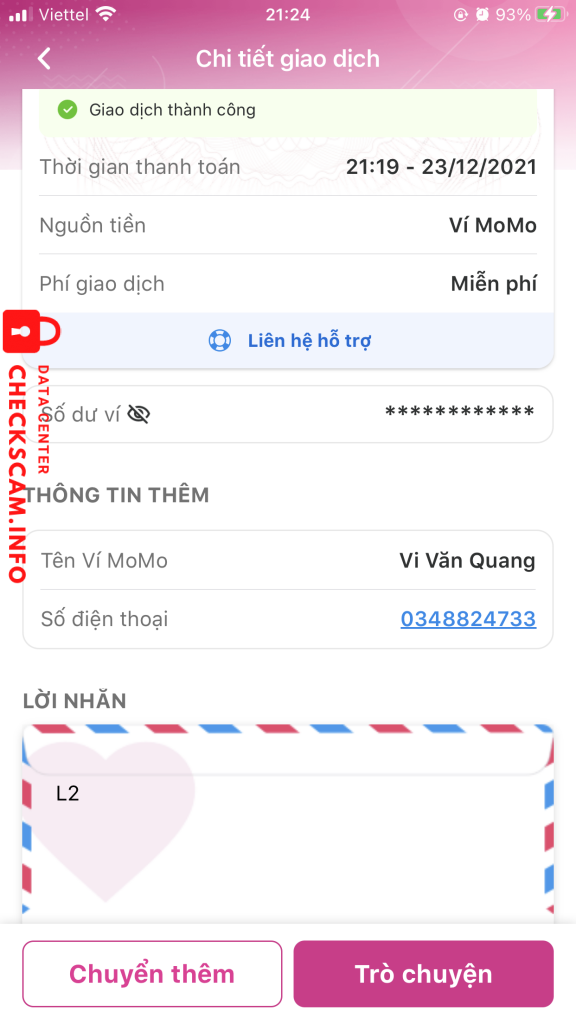Tap Chuyển thêm to transfer more

(152, 974)
